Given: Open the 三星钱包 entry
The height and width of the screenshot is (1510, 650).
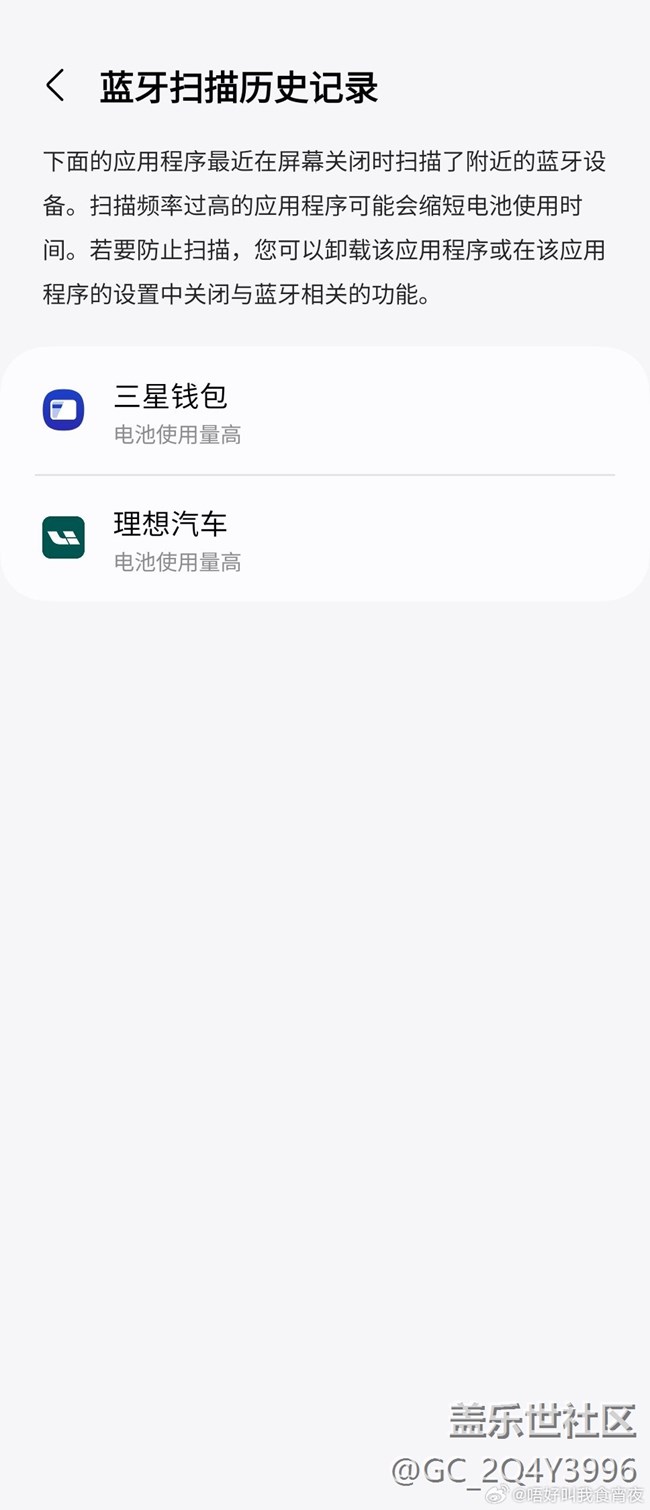Looking at the screenshot, I should pyautogui.click(x=325, y=411).
